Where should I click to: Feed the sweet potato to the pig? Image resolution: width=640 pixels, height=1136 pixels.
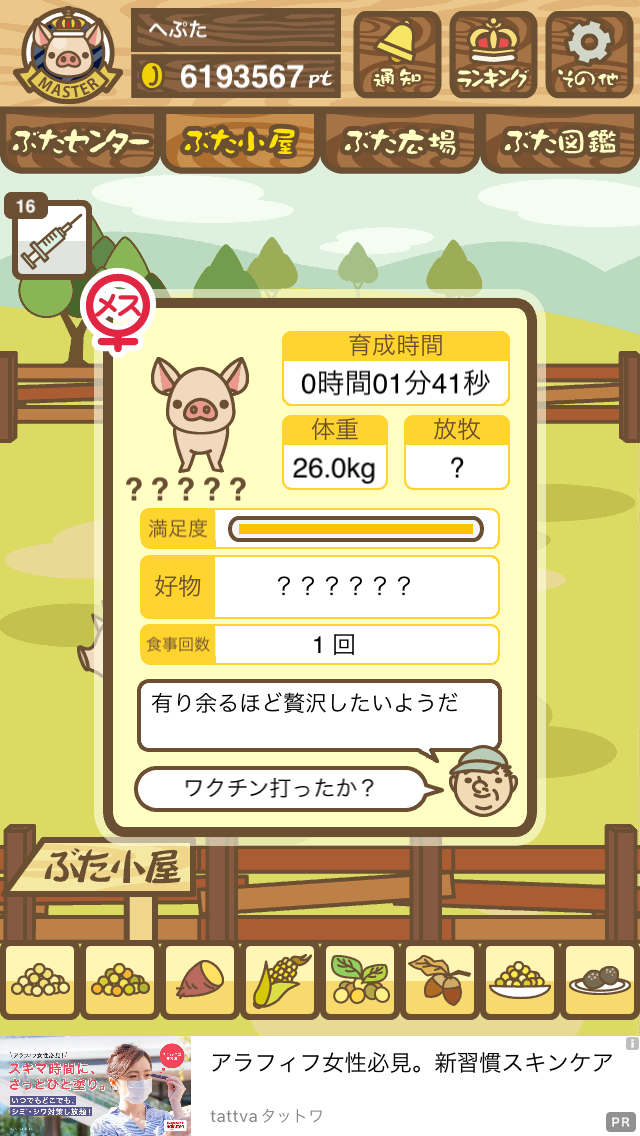click(200, 980)
